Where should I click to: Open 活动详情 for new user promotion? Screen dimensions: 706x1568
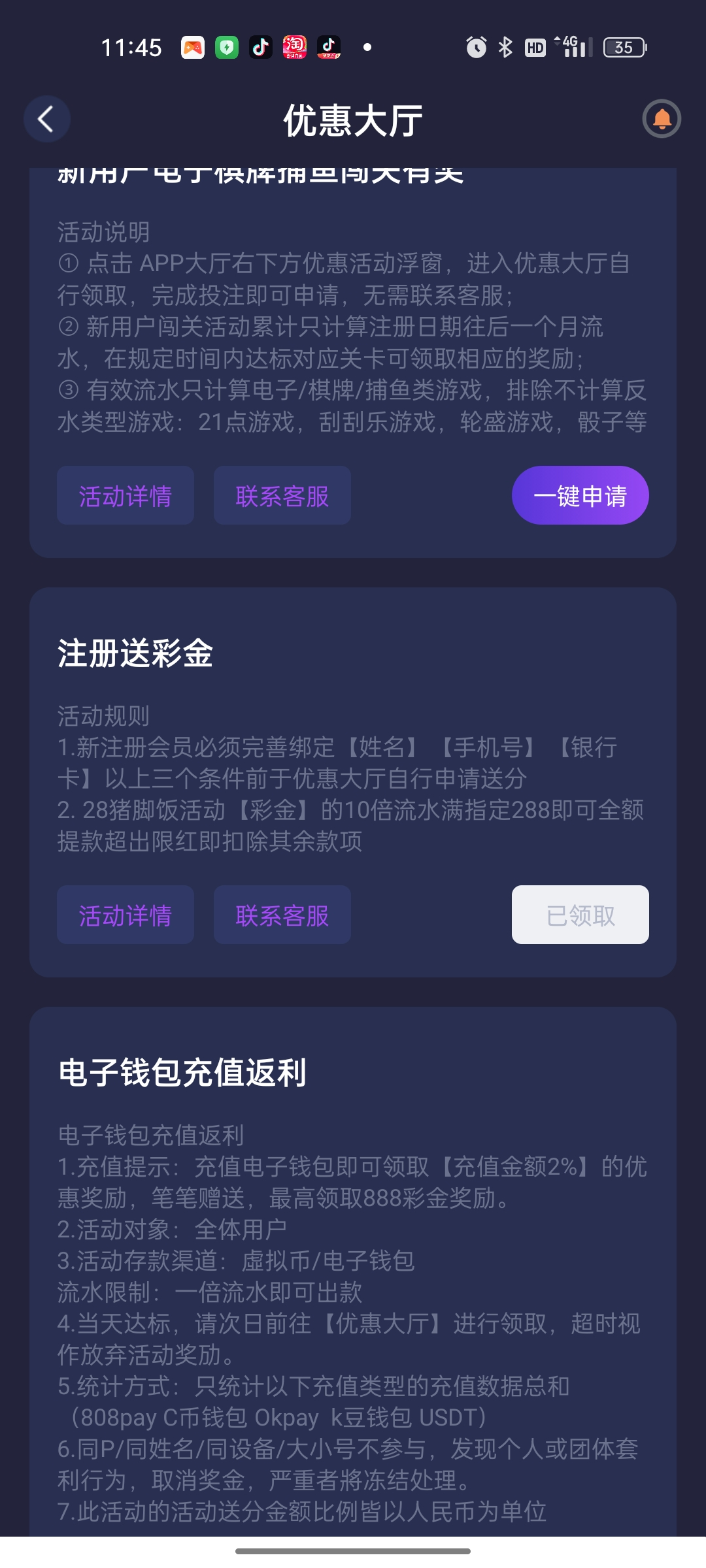coord(126,495)
